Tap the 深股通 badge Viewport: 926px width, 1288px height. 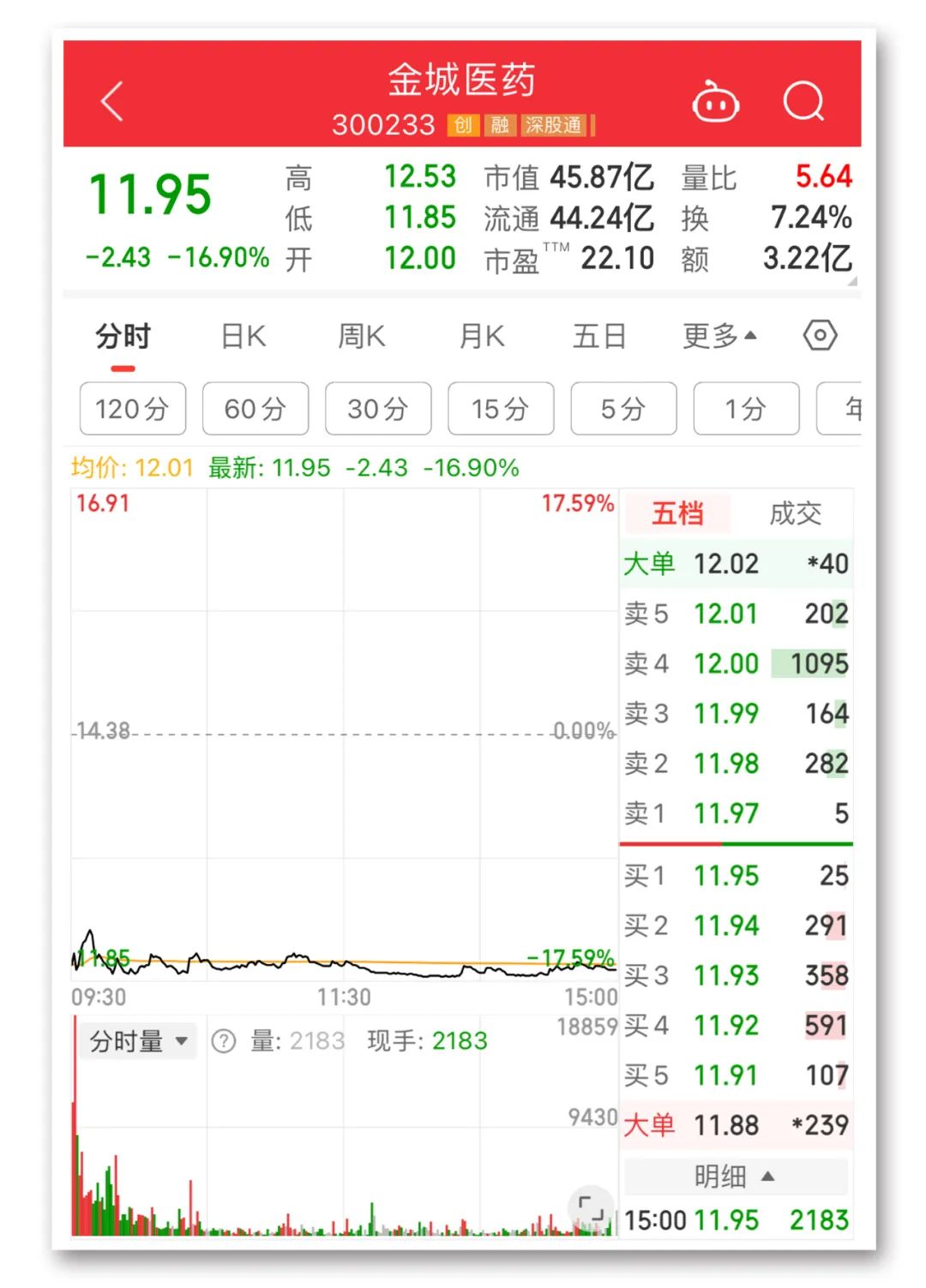(x=556, y=126)
